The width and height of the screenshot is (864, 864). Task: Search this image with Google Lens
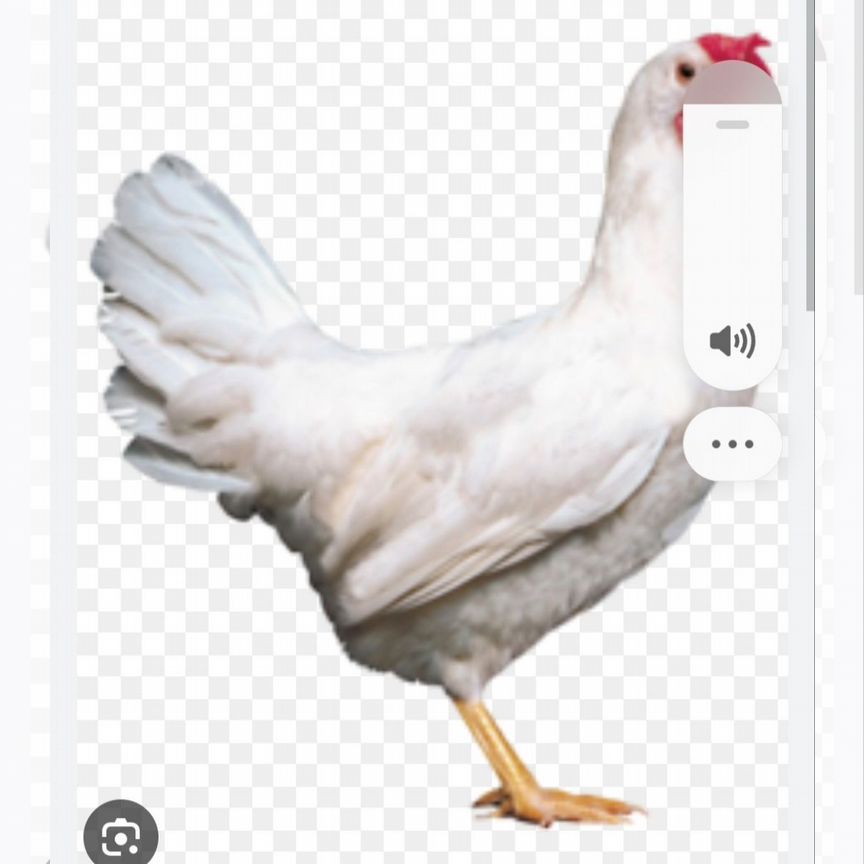tap(121, 834)
